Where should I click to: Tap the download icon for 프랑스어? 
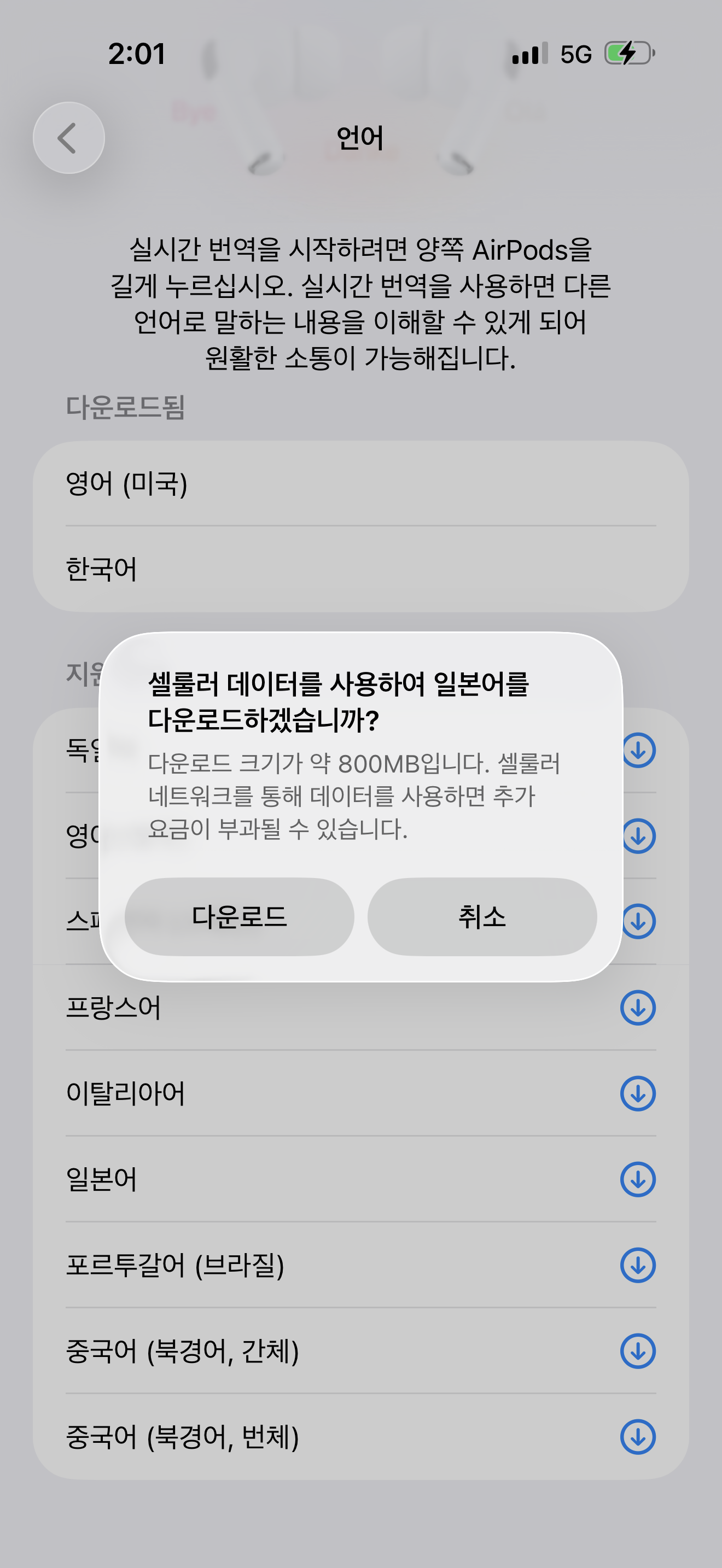point(637,1008)
